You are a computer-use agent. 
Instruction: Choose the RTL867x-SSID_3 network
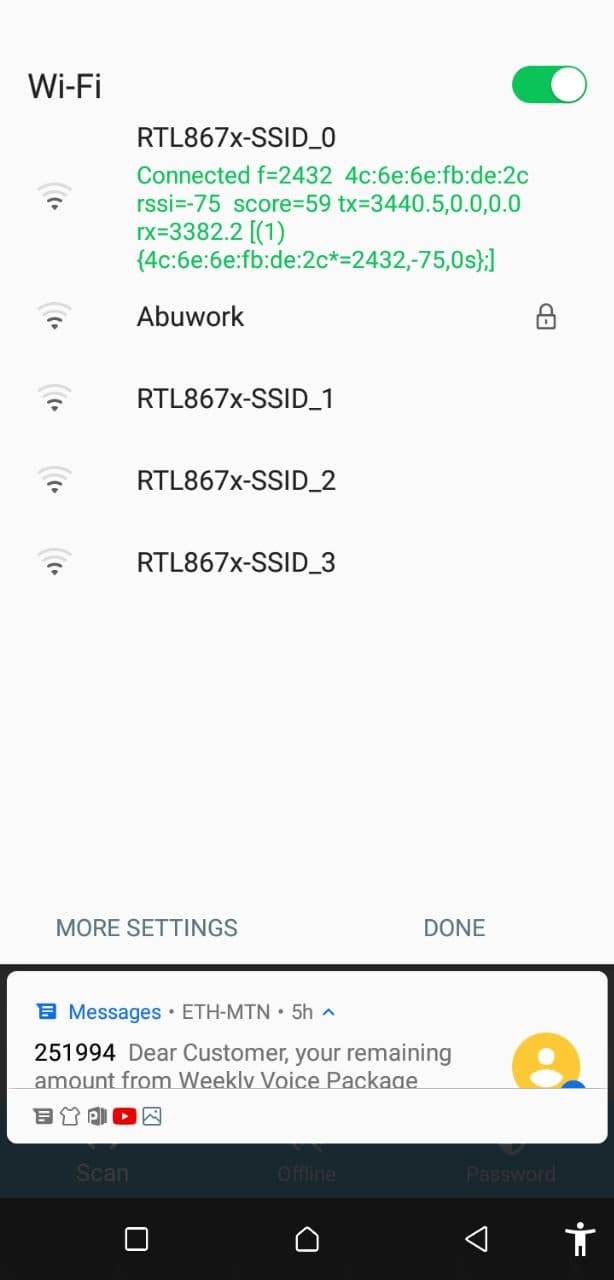tap(307, 563)
